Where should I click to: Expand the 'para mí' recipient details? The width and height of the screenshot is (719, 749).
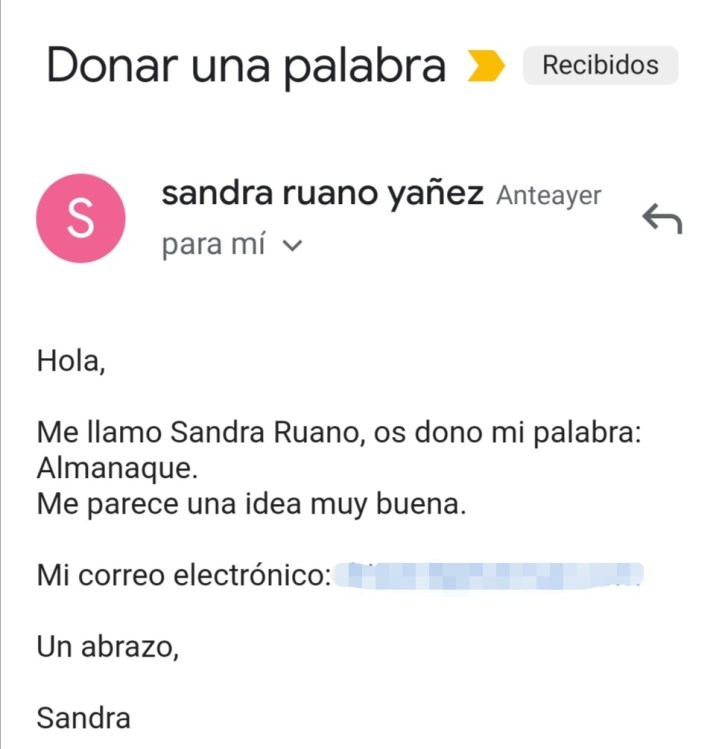[x=292, y=246]
